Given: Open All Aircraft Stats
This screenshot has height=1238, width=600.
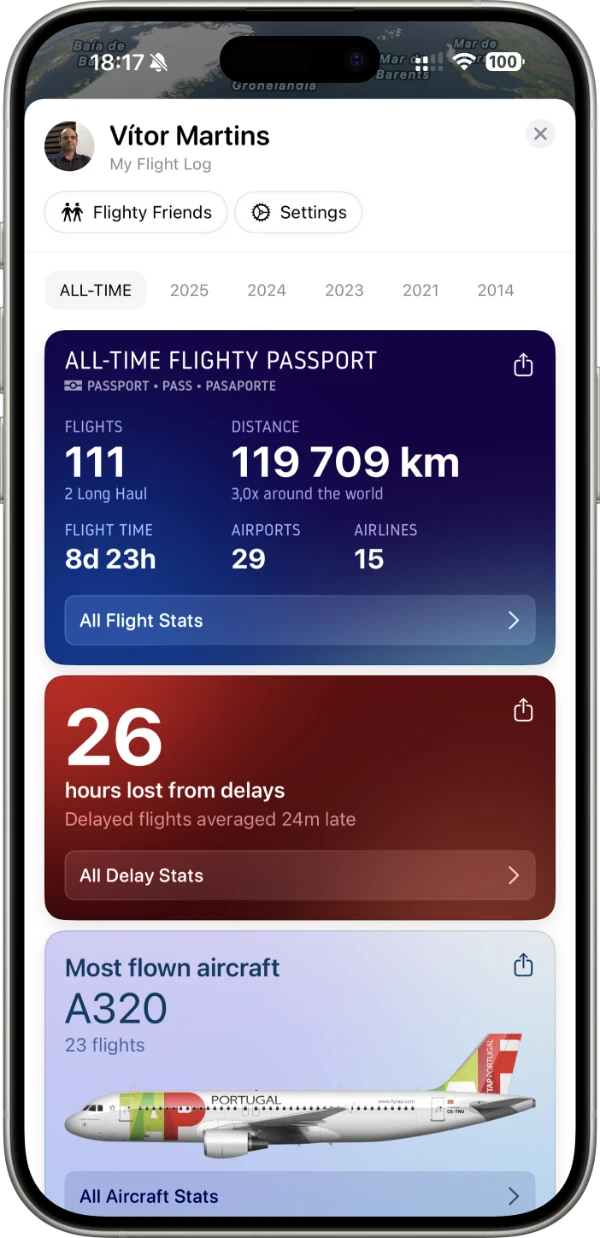Looking at the screenshot, I should click(x=300, y=1194).
